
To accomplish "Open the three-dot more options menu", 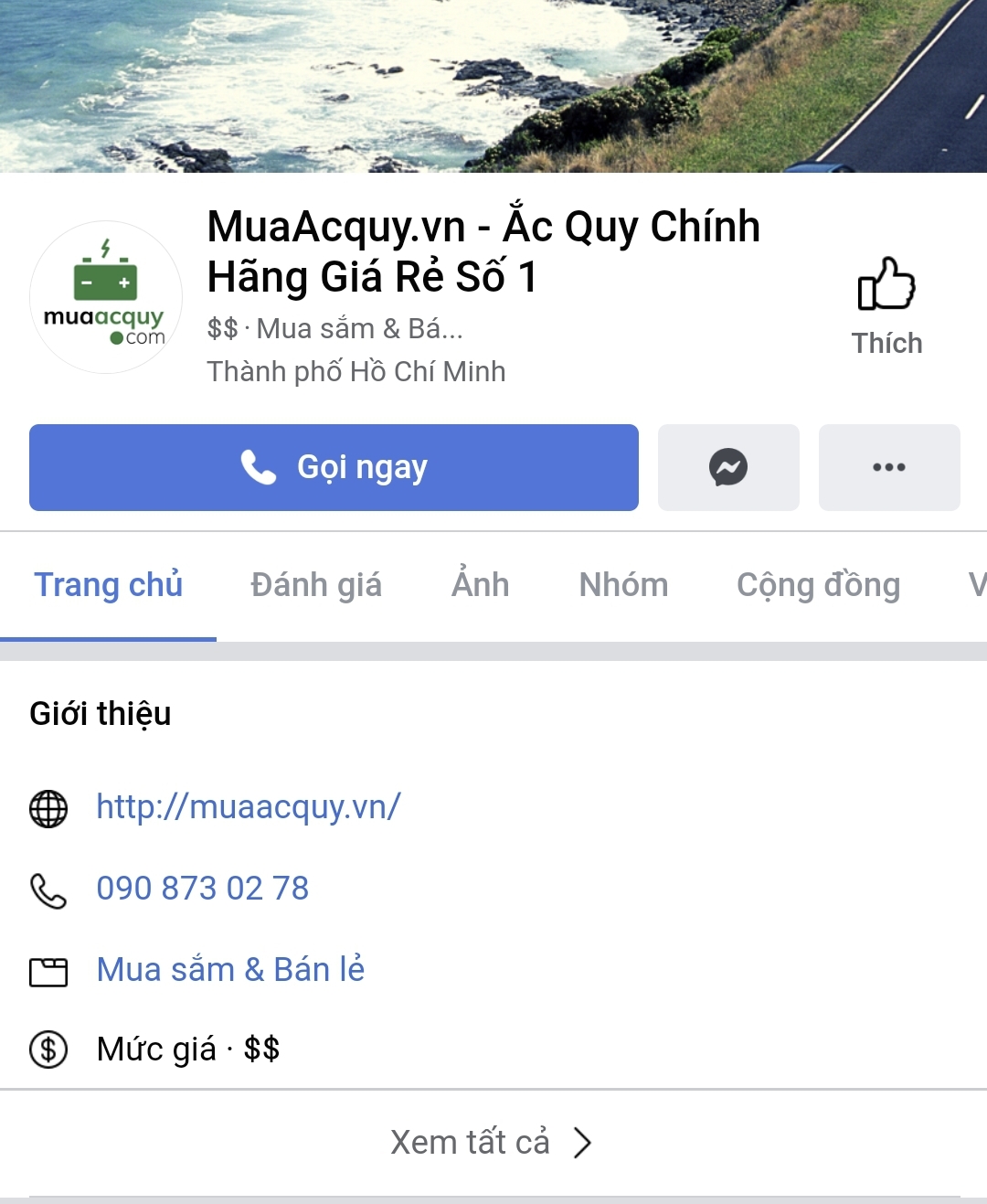I will (888, 467).
